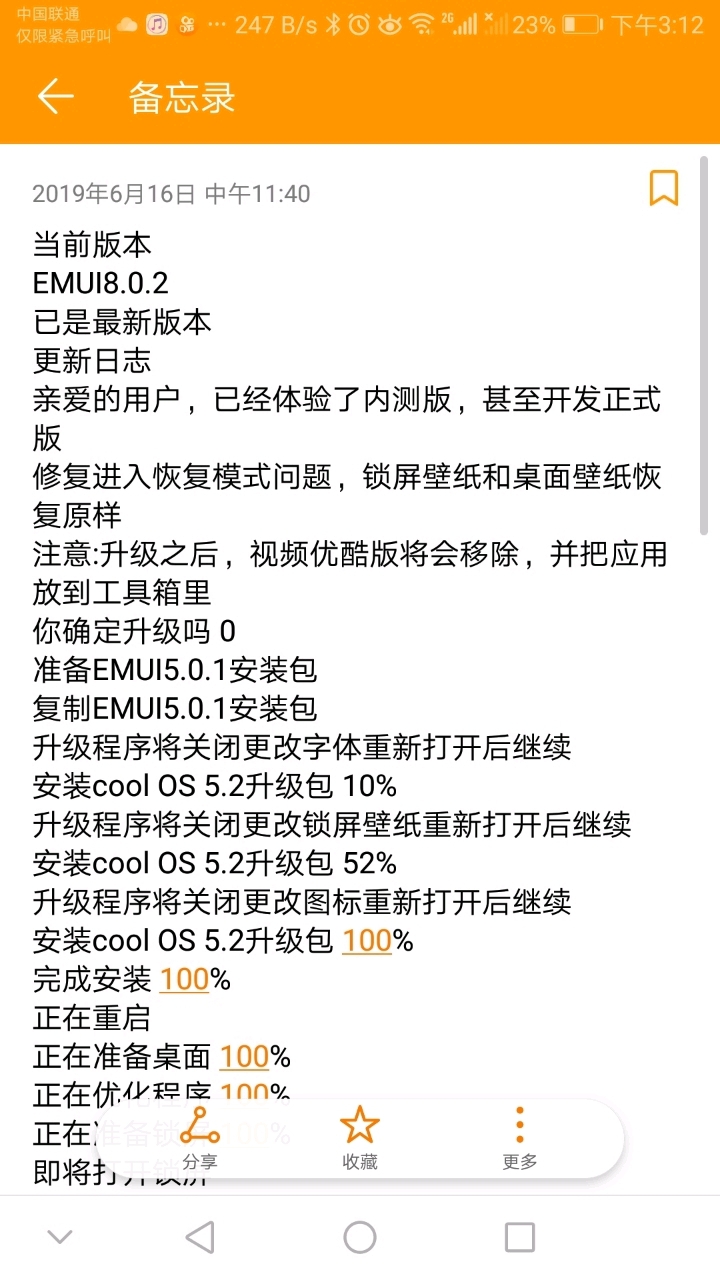This screenshot has width=720, height=1280.
Task: Go back from the memo page
Action: pos(56,97)
